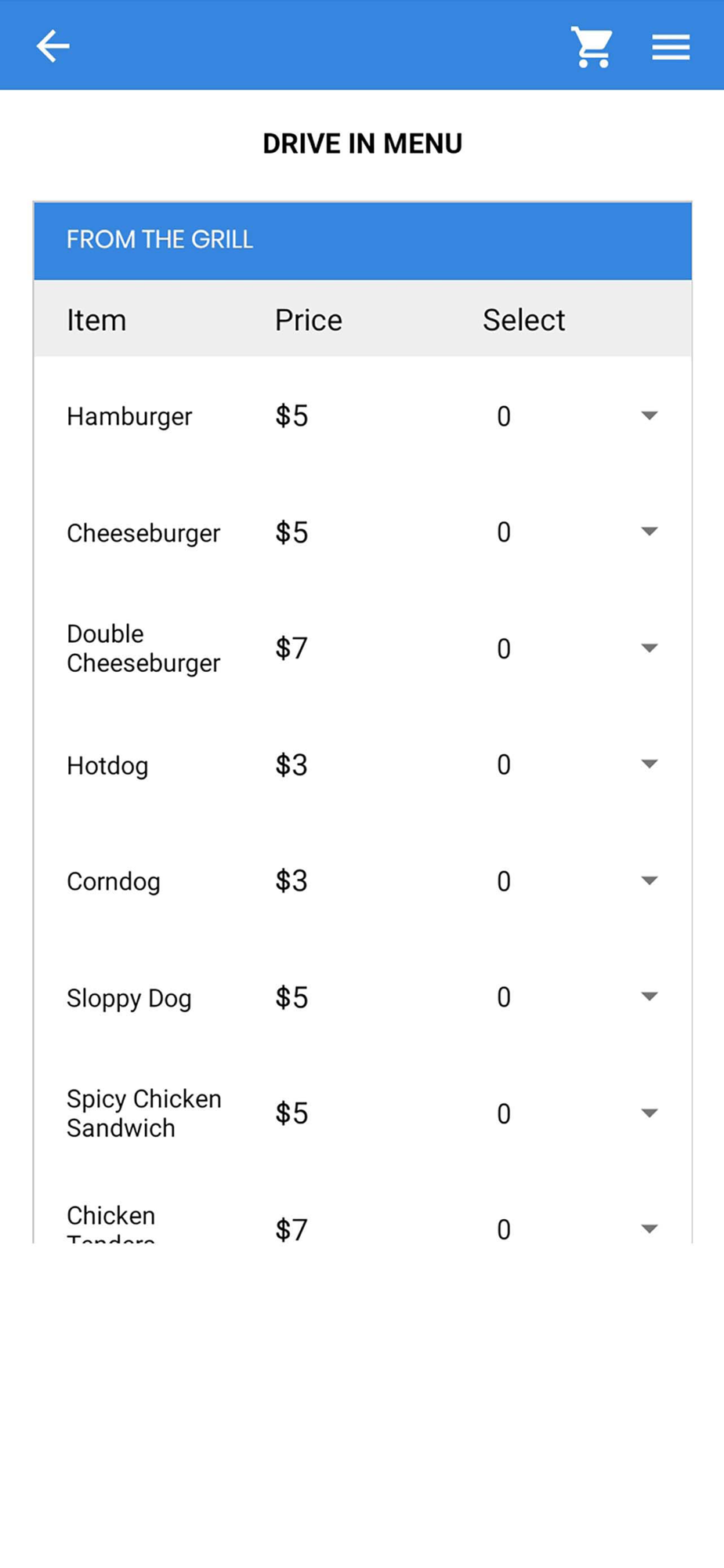Image resolution: width=724 pixels, height=1568 pixels.
Task: Select Cheeseburger quantity dropdown
Action: click(x=575, y=532)
